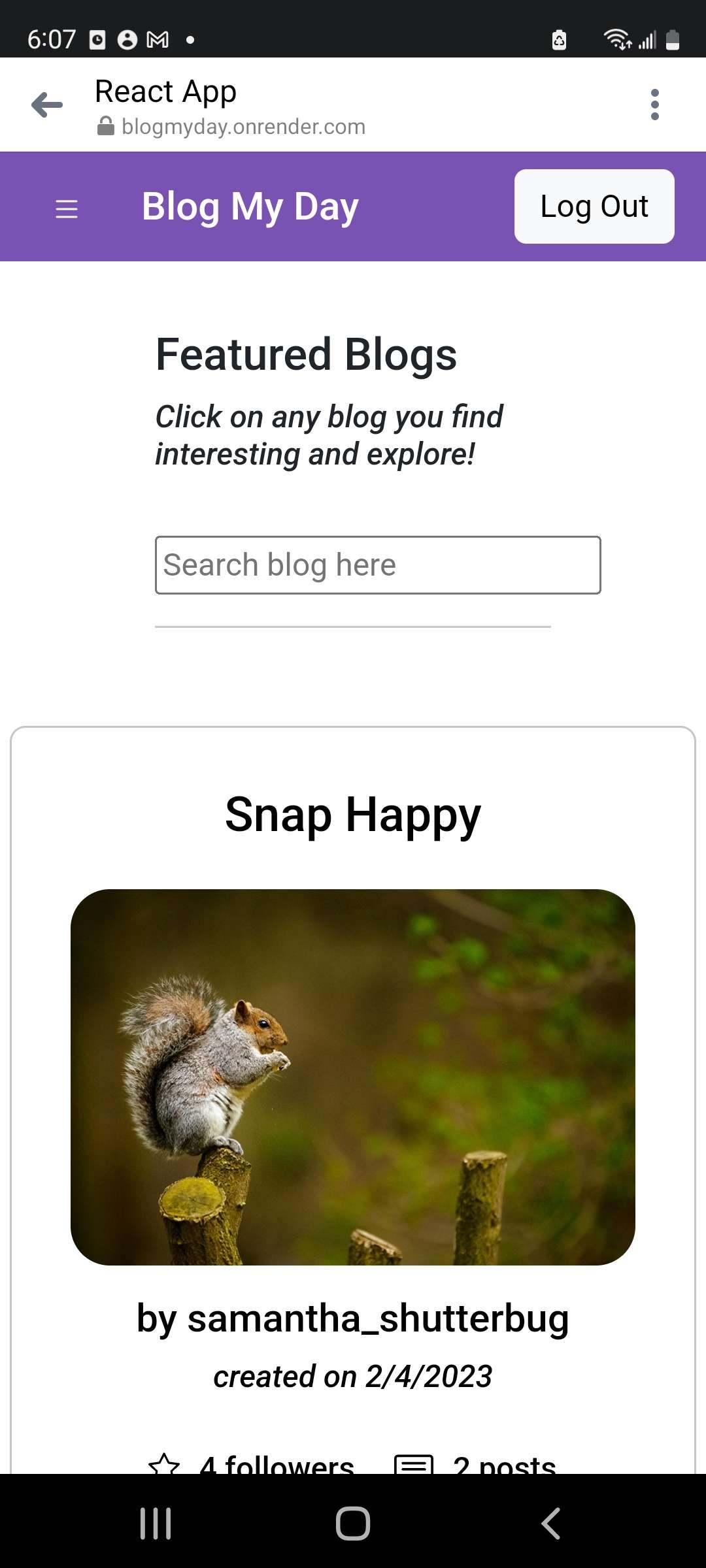Focus the Search blog here field
Image resolution: width=706 pixels, height=1568 pixels.
tap(378, 565)
